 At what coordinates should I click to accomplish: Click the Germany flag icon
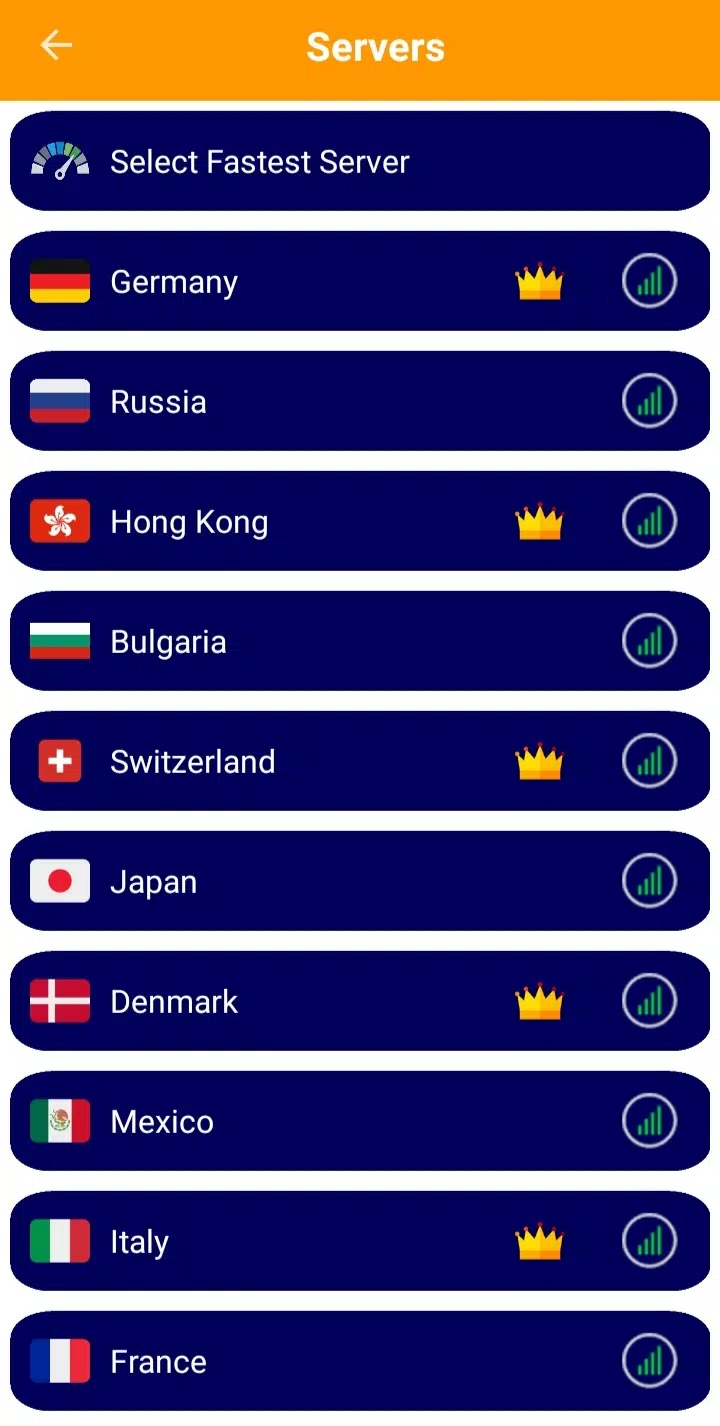coord(60,281)
